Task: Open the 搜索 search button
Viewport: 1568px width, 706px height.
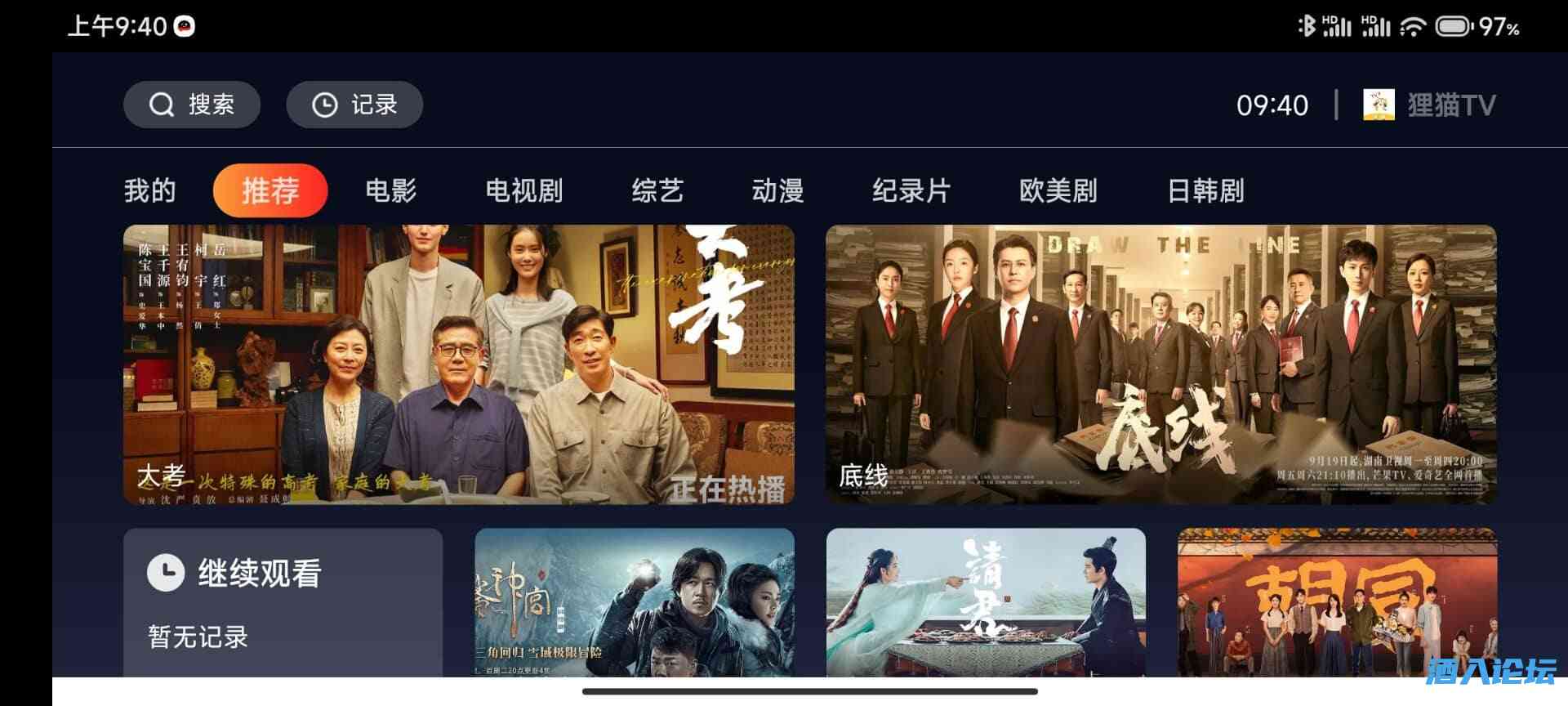Action: 192,105
